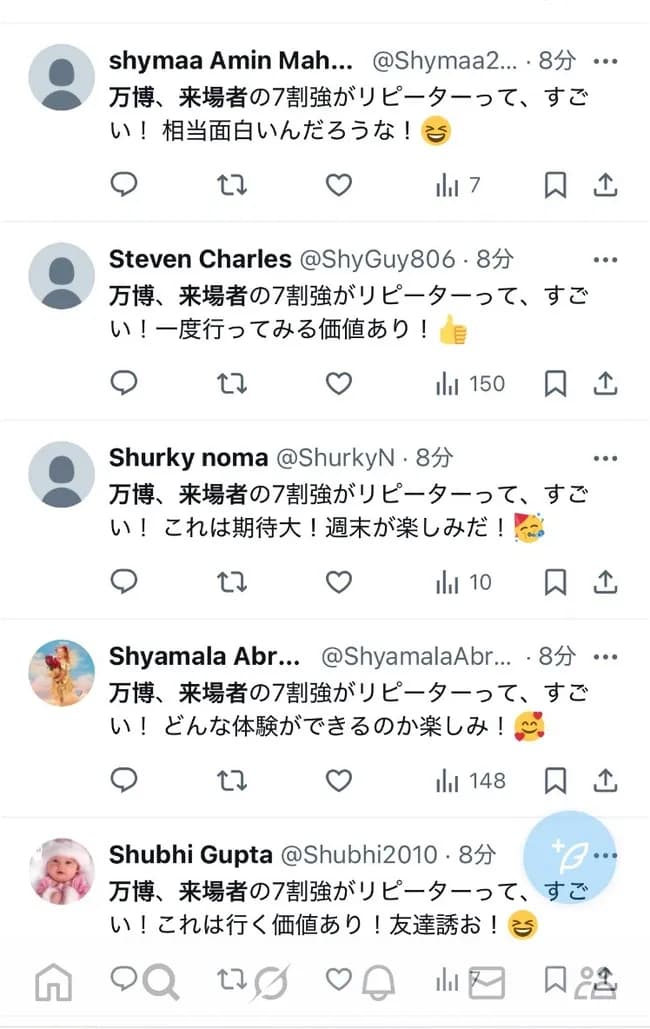Open the Notifications bell tab
Viewport: 650px width, 1029px height.
coord(376,984)
